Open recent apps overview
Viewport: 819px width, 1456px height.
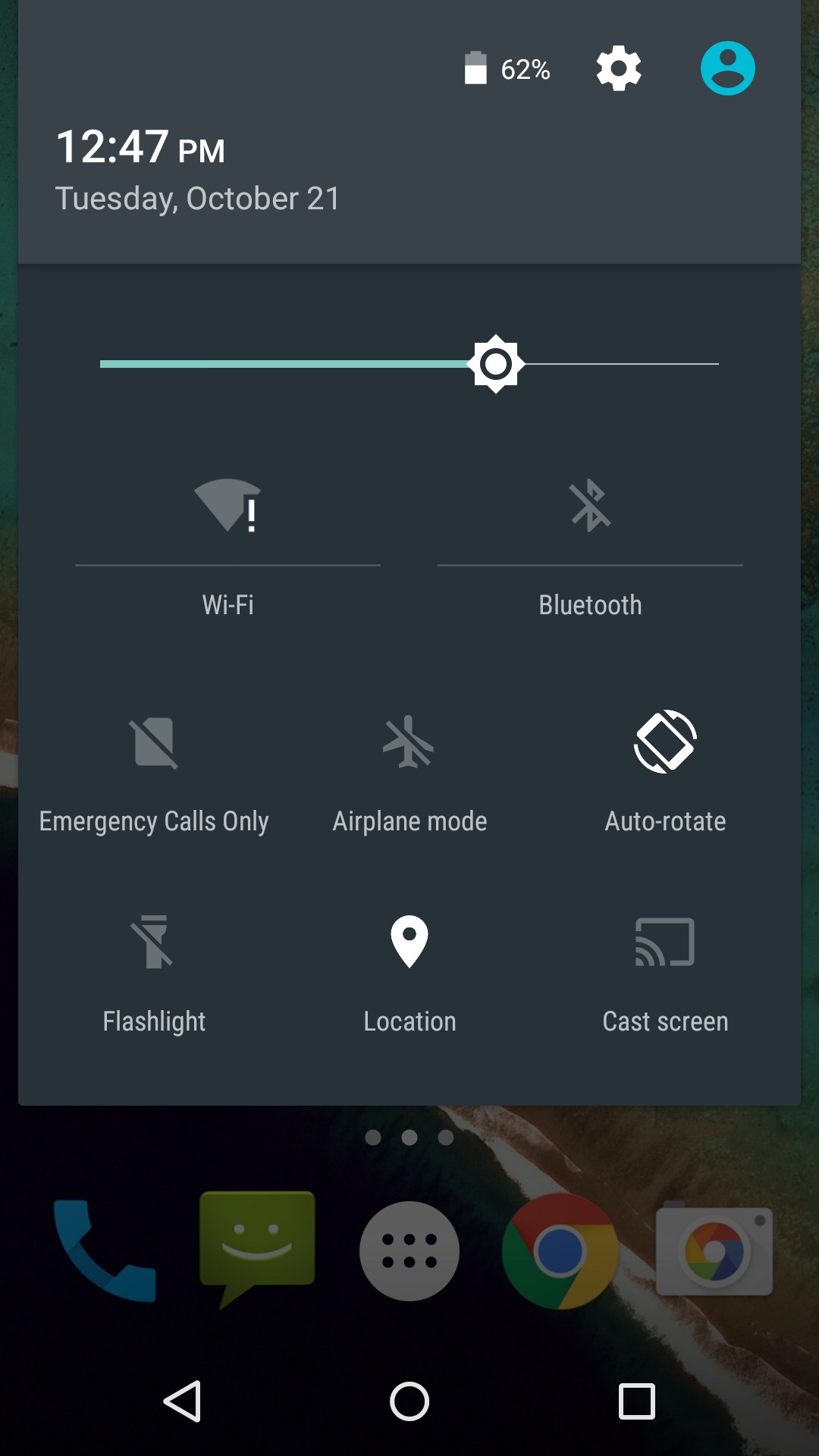(637, 1401)
